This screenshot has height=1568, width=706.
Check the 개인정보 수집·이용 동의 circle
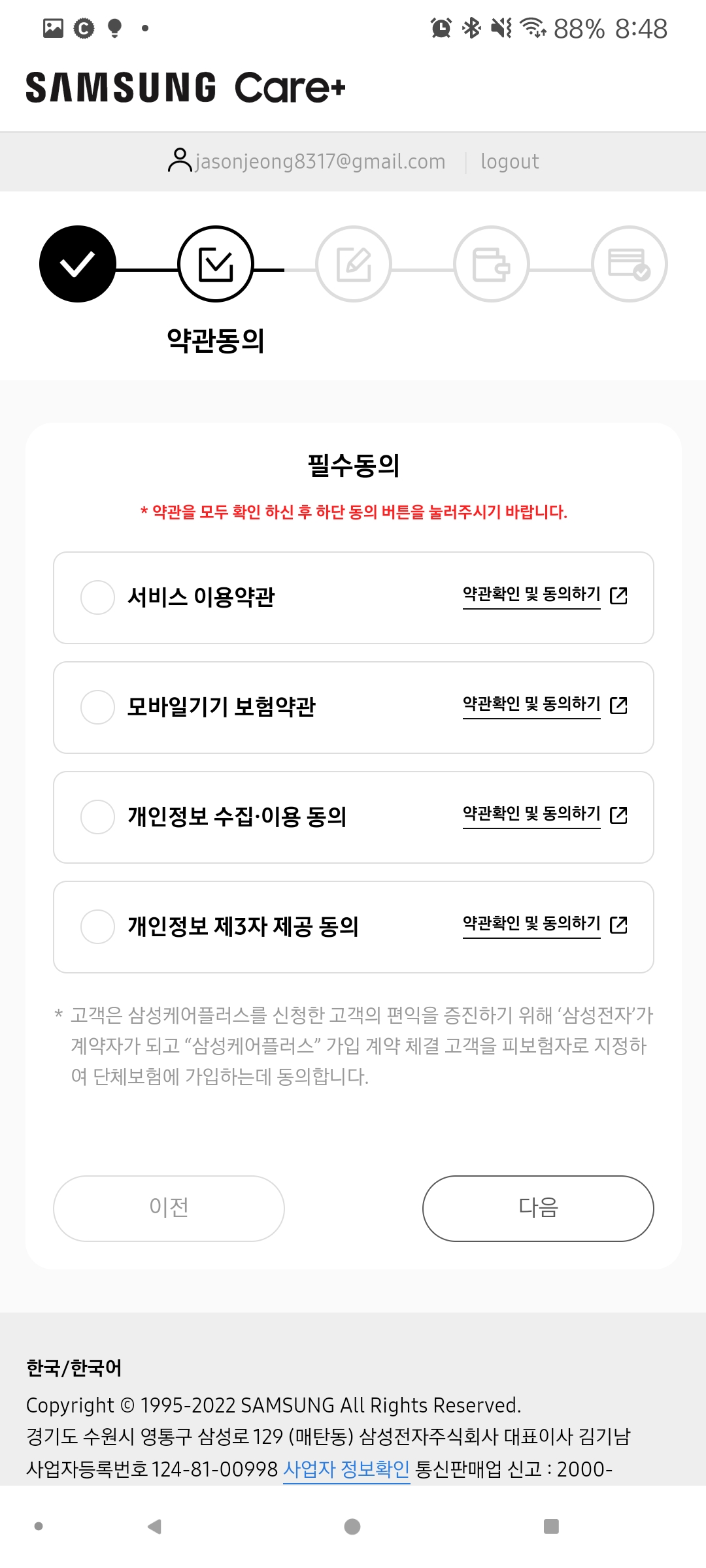(98, 817)
